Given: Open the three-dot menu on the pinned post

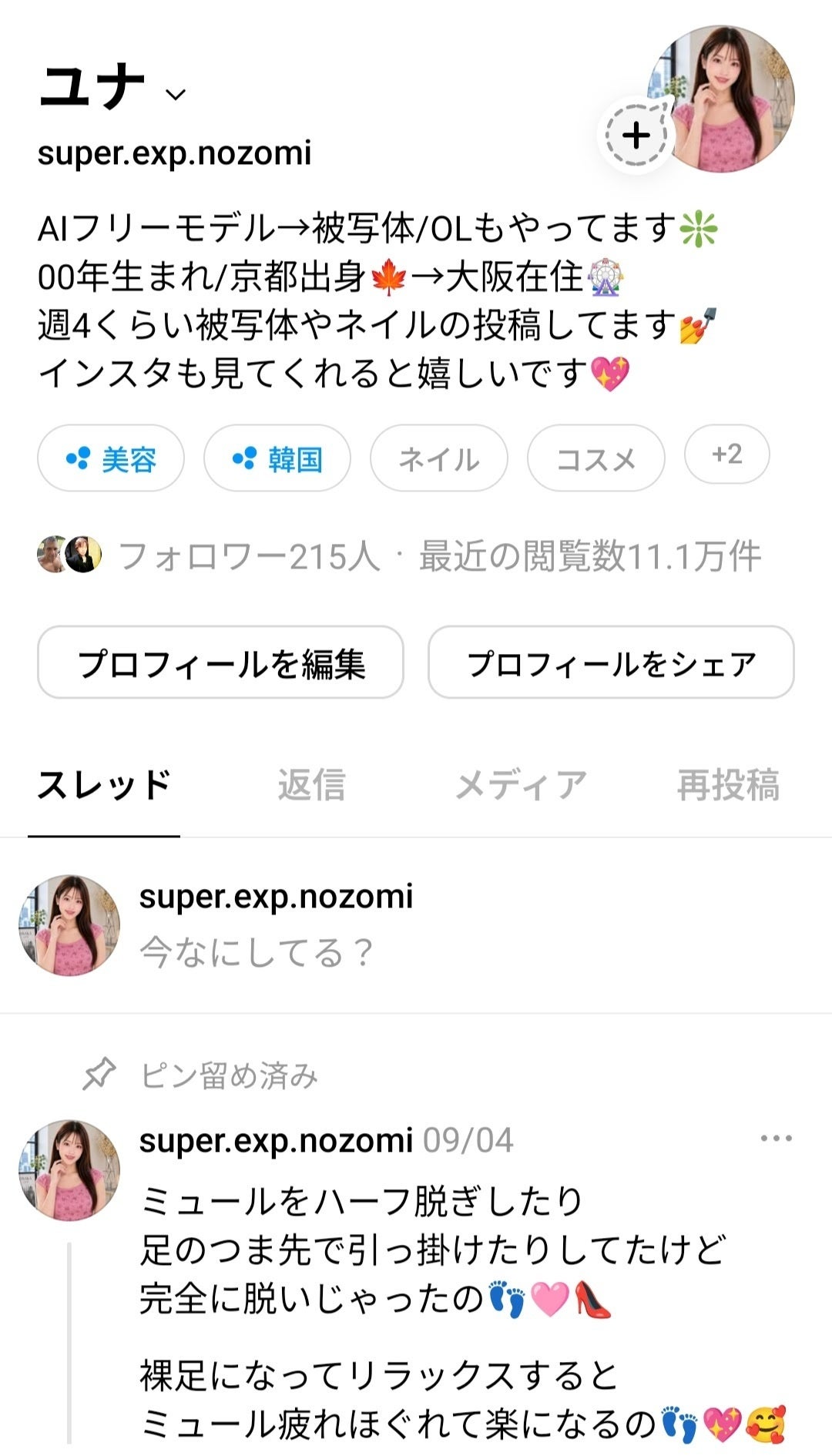Looking at the screenshot, I should click(x=776, y=1139).
